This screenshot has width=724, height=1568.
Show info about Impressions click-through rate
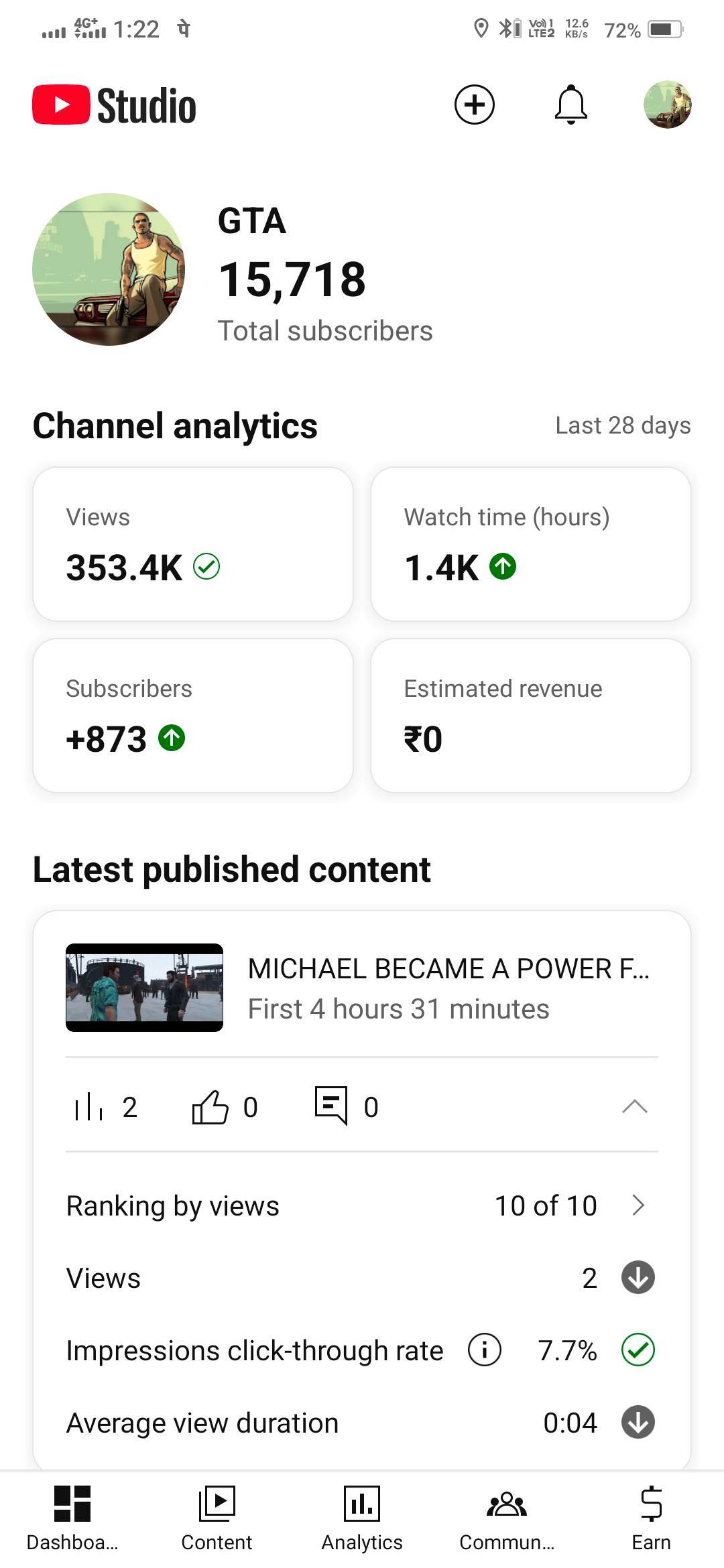coord(484,1350)
